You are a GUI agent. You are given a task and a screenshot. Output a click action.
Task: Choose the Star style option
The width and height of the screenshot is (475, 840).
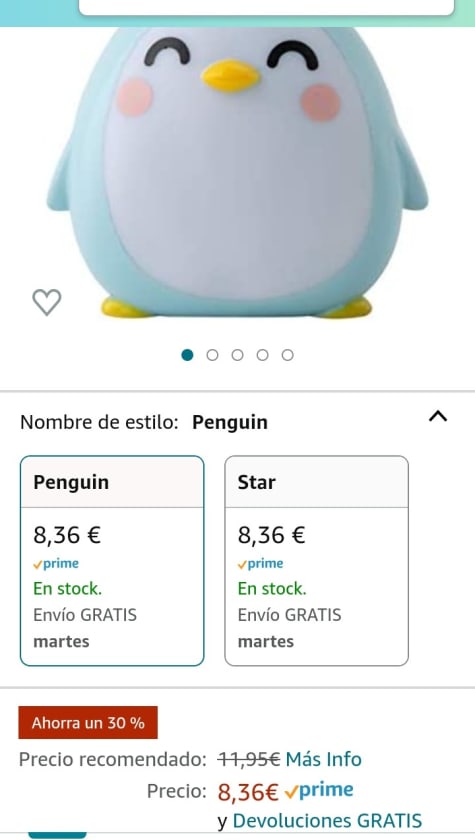tap(316, 560)
